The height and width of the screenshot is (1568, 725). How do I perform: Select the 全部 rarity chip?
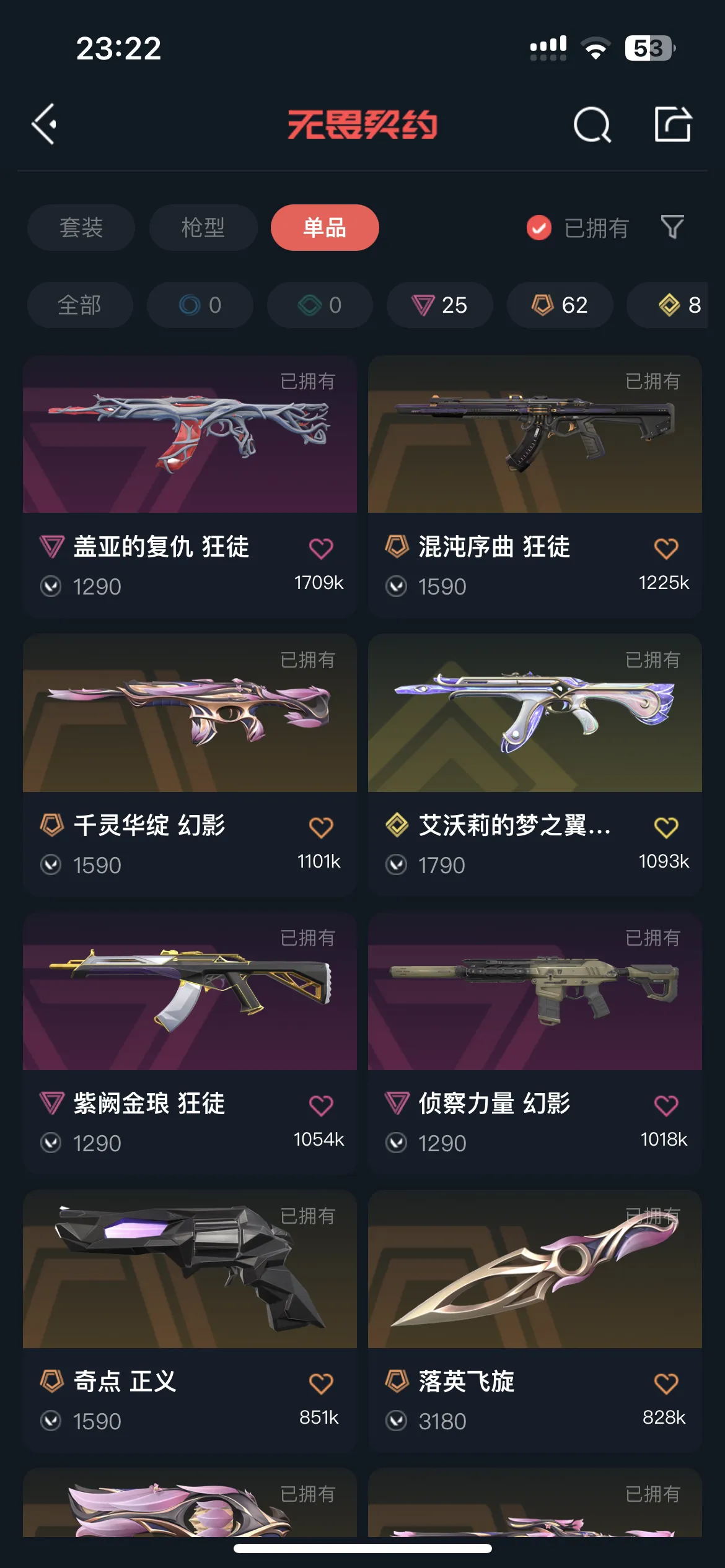80,305
